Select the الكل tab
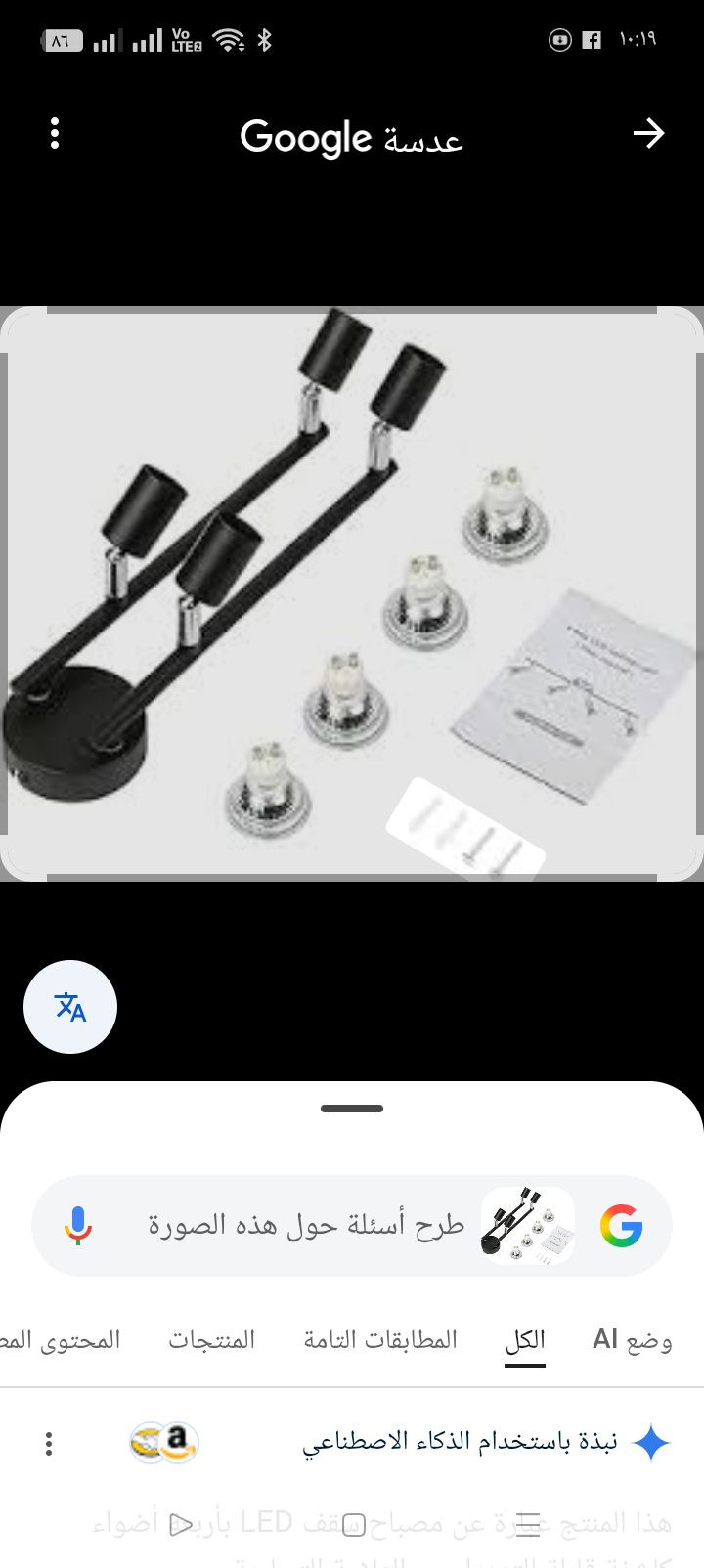 (525, 1339)
